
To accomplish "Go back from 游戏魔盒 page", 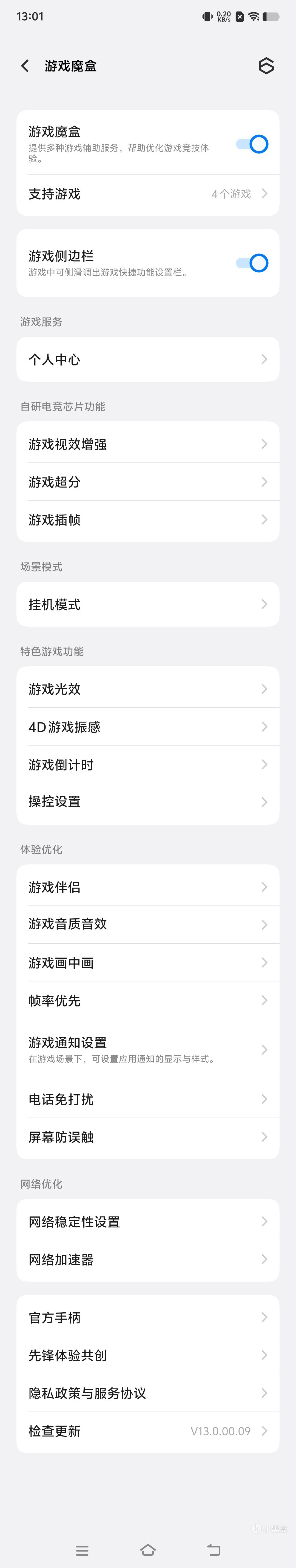I will click(25, 66).
